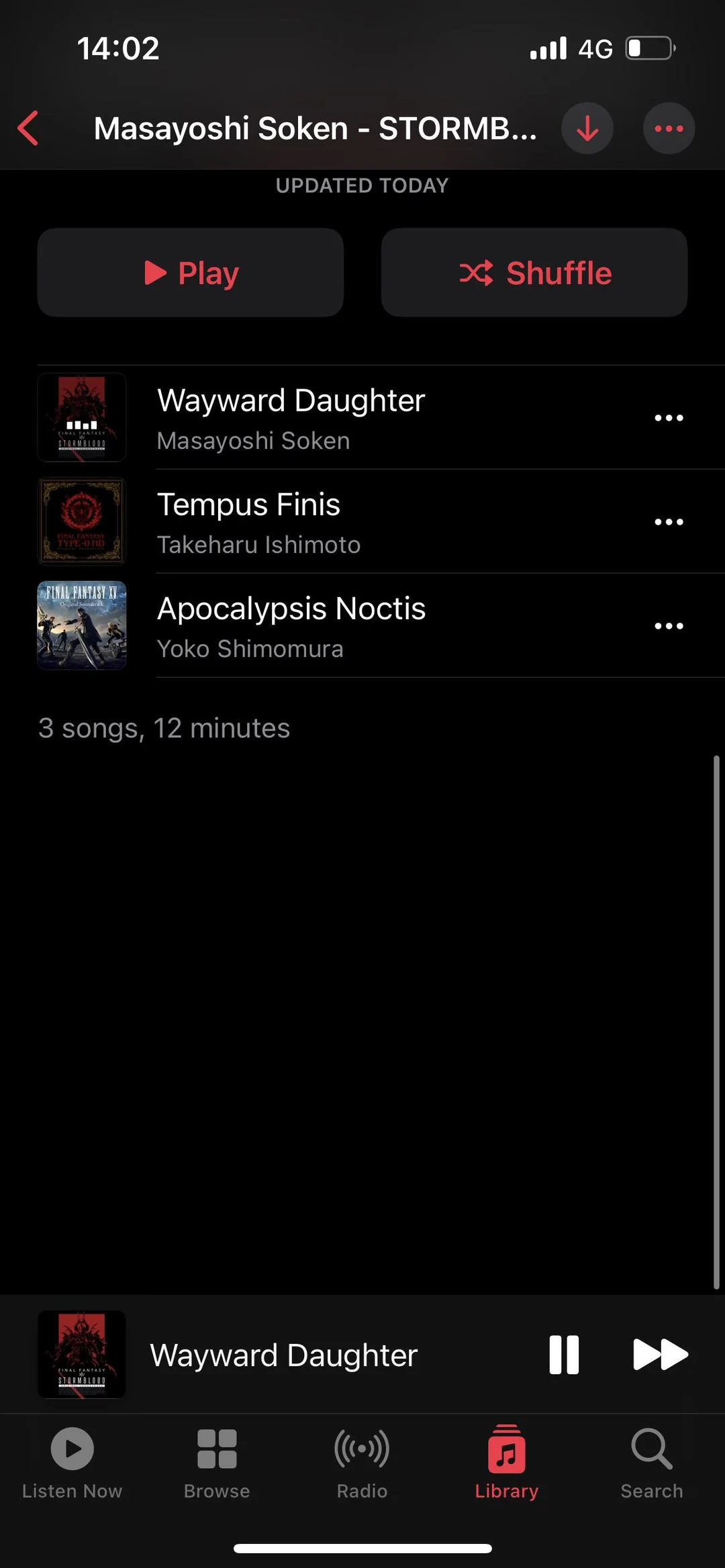Switch to the Radio tab
Image resolution: width=725 pixels, height=1568 pixels.
(362, 1462)
